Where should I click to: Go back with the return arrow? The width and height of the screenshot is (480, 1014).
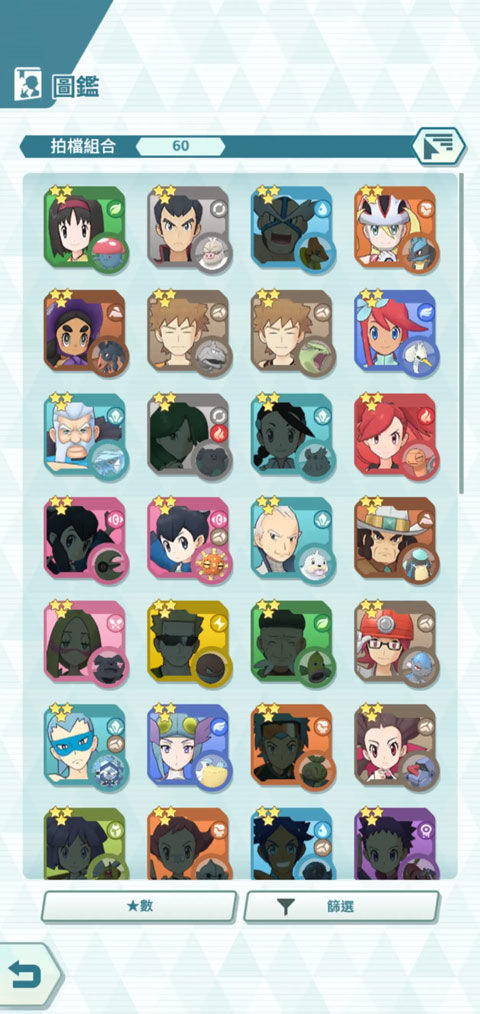pos(27,975)
